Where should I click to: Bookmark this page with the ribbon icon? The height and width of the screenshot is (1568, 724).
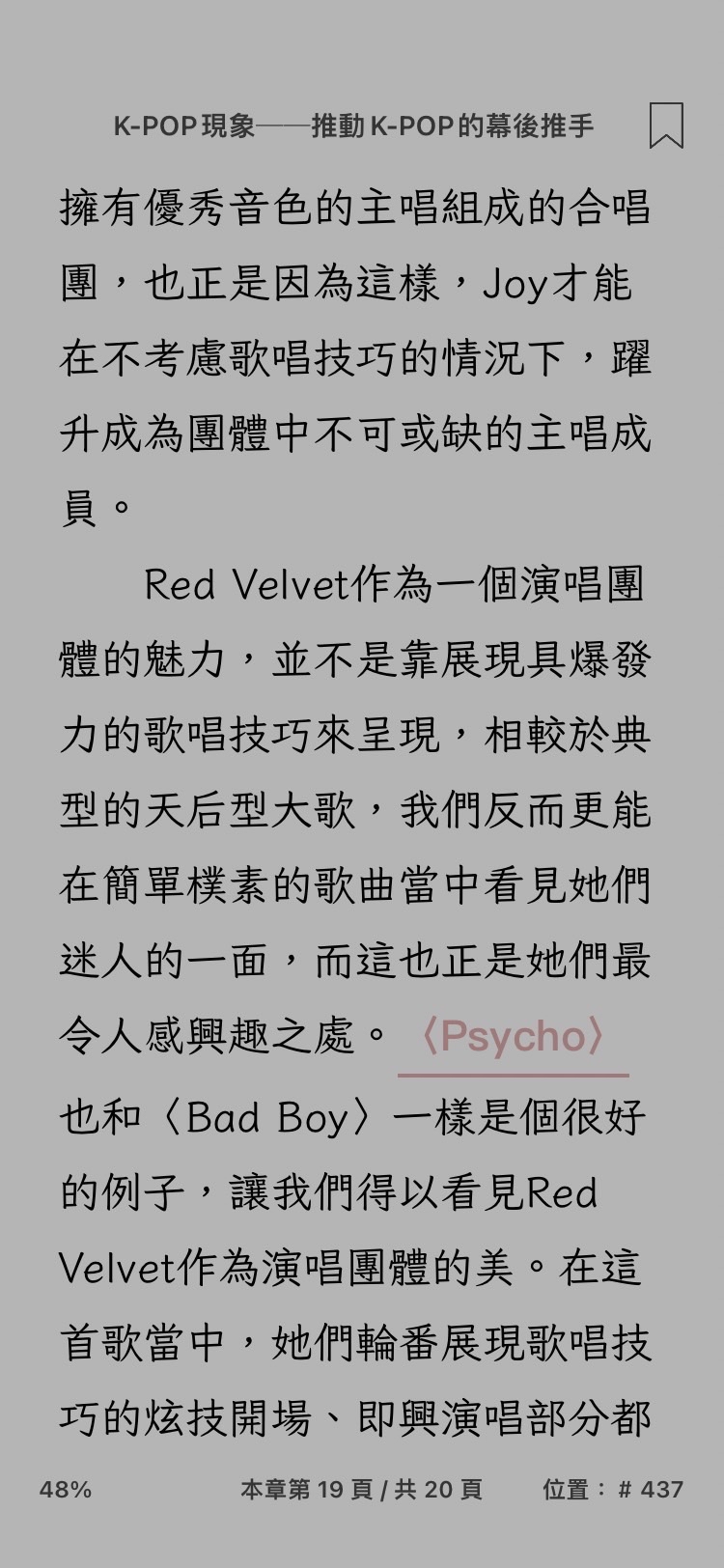coord(666,126)
